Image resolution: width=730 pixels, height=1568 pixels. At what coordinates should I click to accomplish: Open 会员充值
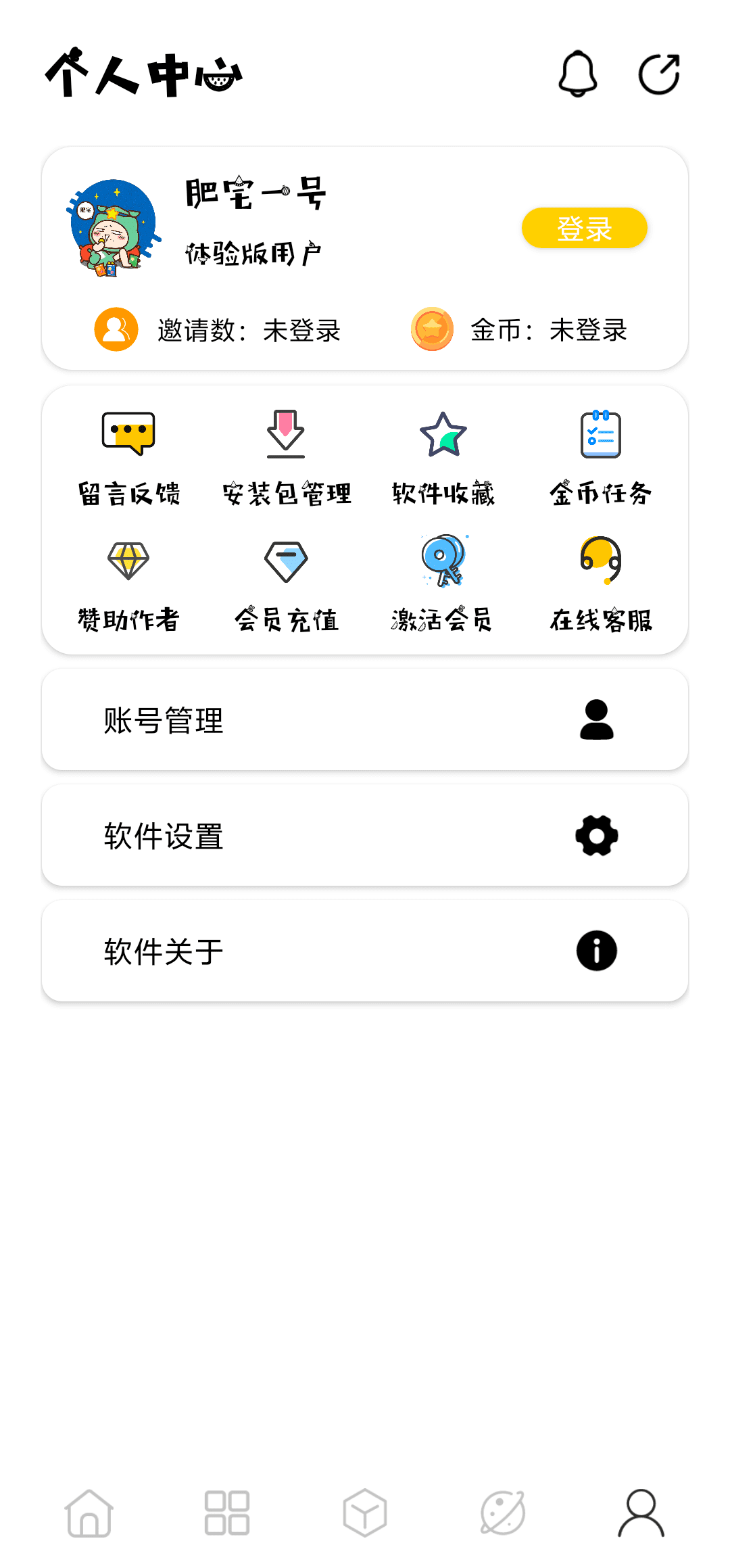(x=286, y=584)
